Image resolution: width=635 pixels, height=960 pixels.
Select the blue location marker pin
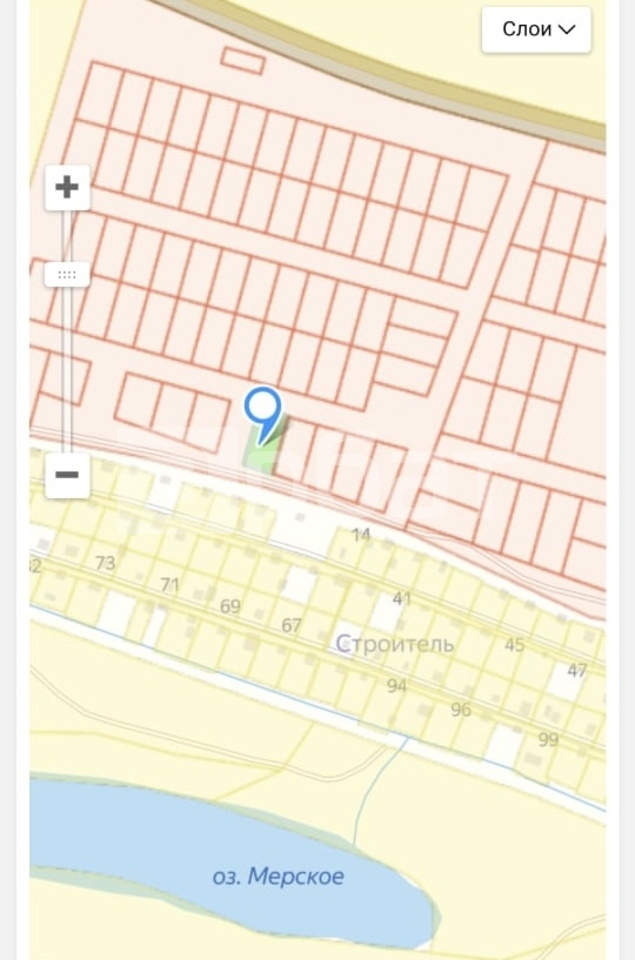263,409
